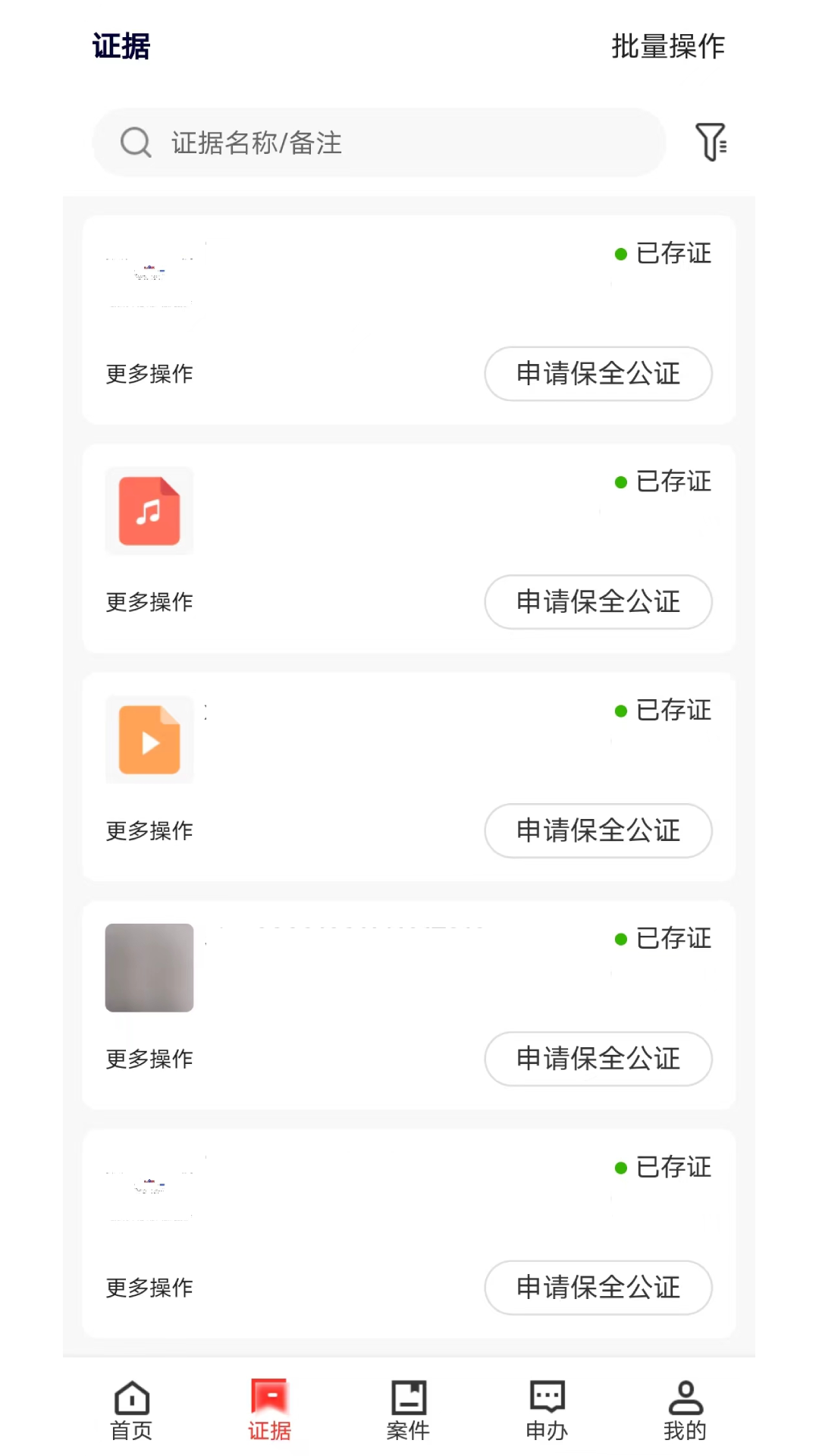The height and width of the screenshot is (1456, 819).
Task: Tap the gray image thumbnail on fourth card
Action: pos(149,968)
